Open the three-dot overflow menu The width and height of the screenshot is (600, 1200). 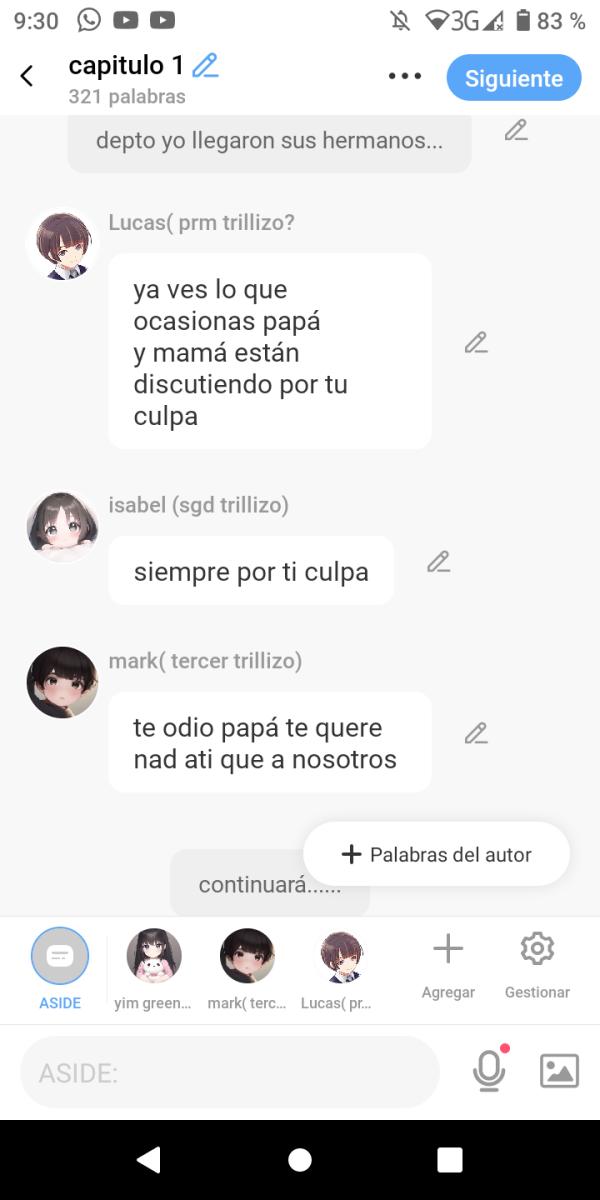[x=405, y=76]
